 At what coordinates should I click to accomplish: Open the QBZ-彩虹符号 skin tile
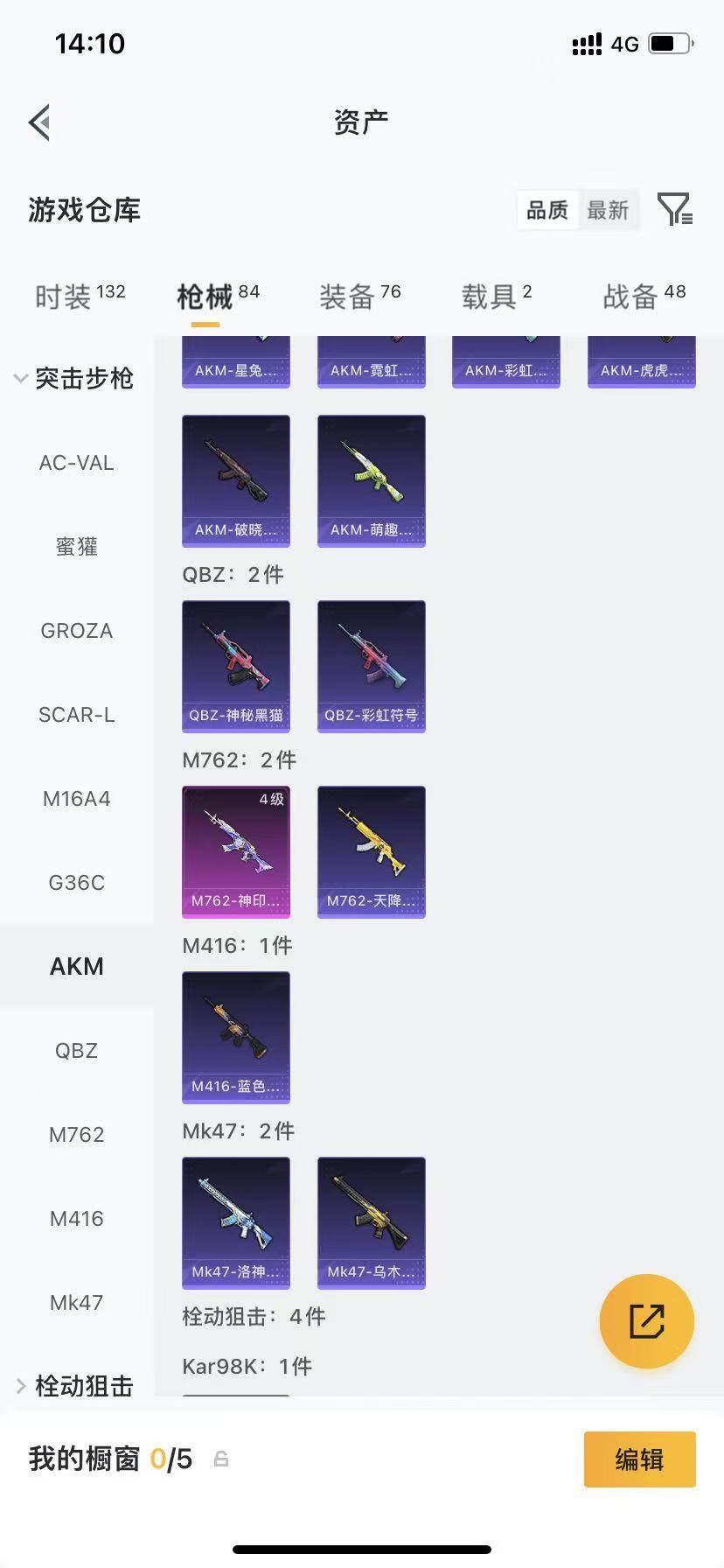click(372, 666)
